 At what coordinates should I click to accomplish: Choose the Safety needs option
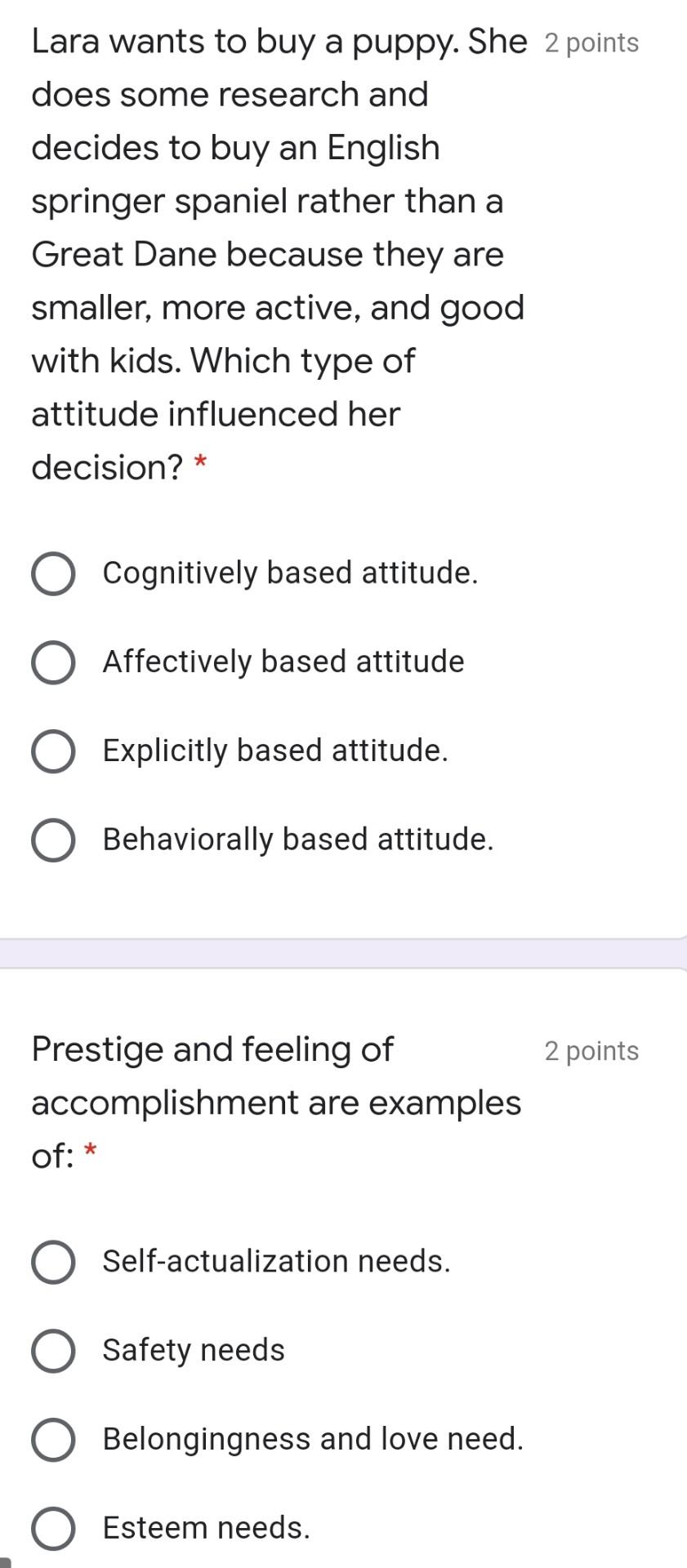(x=54, y=1351)
